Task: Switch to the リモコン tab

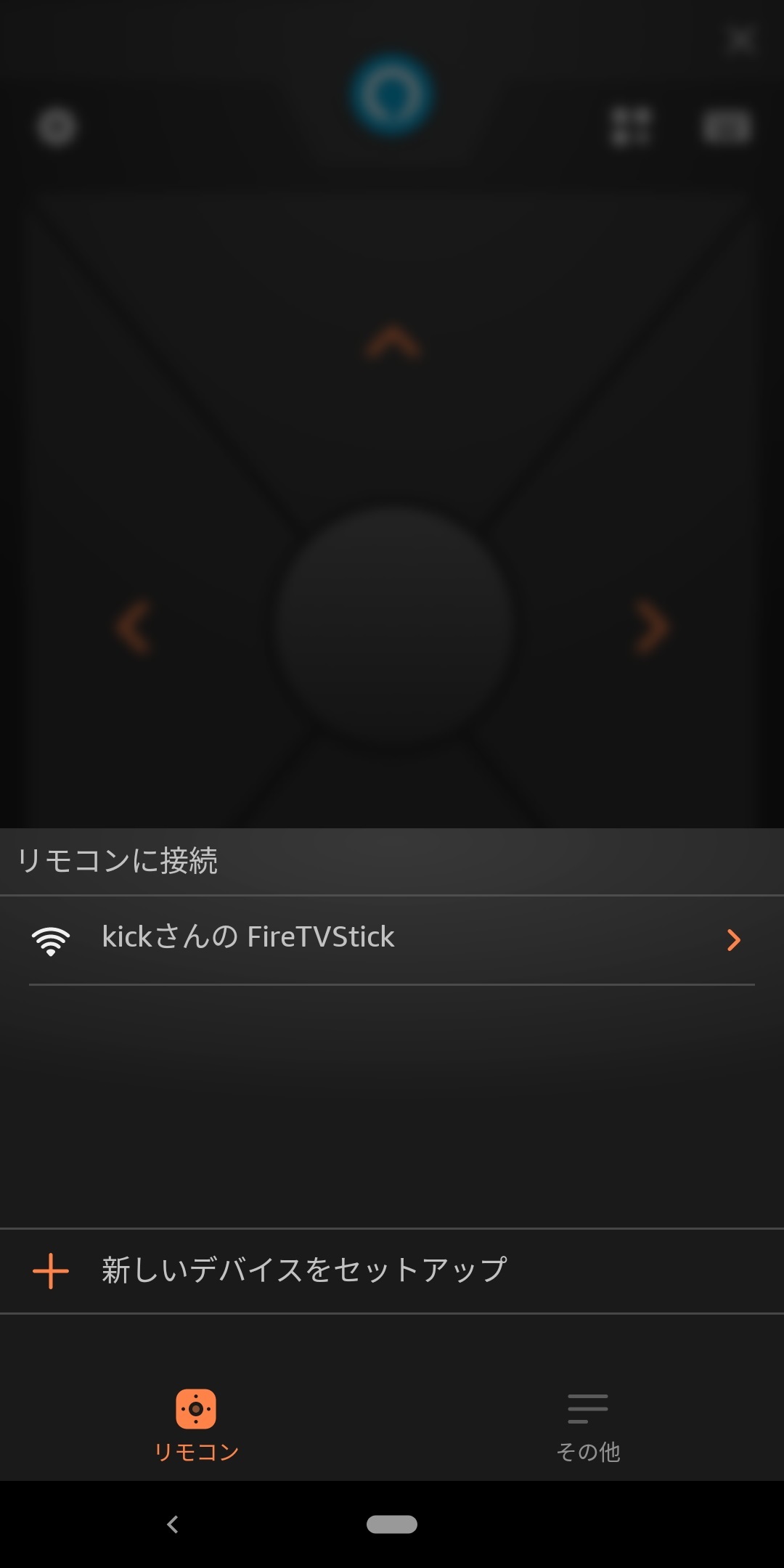Action: (196, 1426)
